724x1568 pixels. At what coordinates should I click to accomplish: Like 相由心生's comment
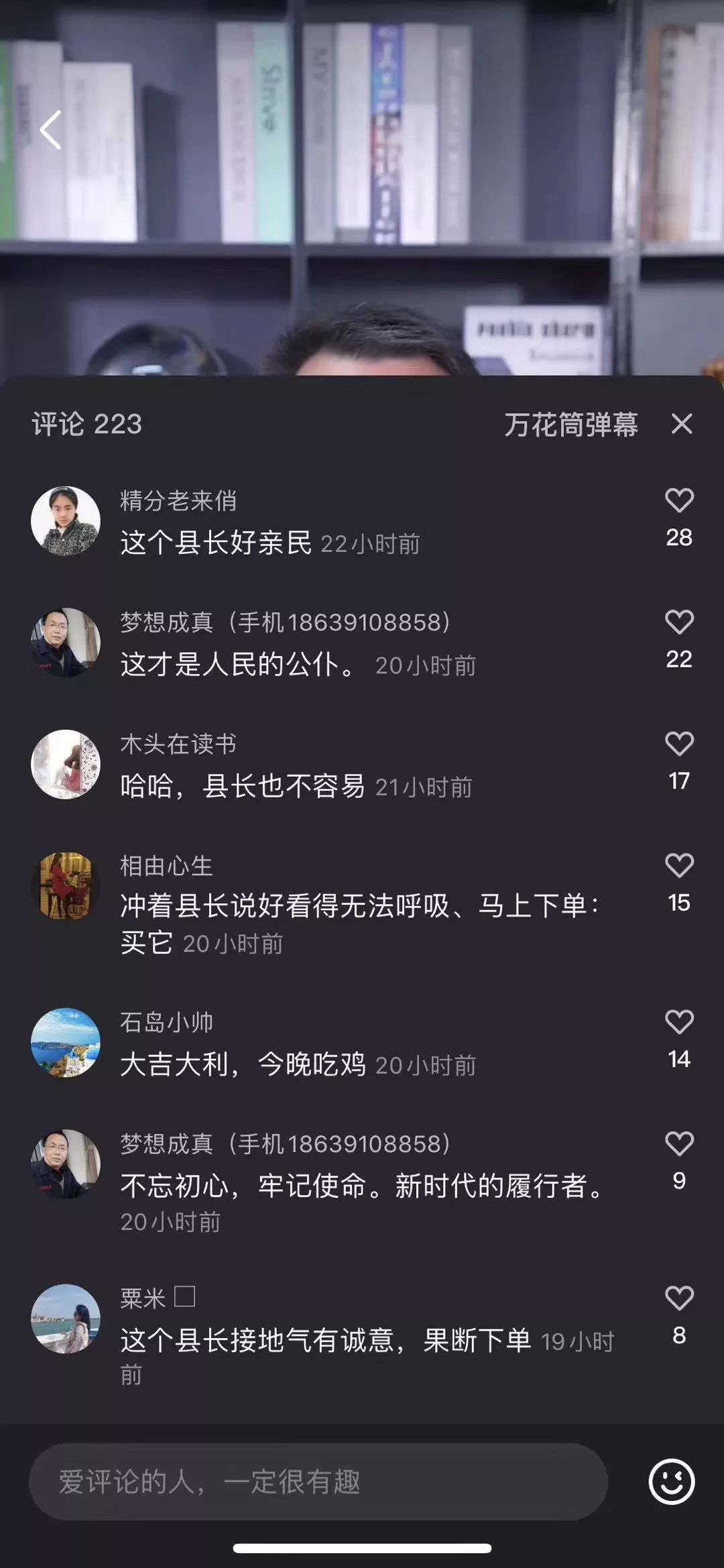[679, 866]
